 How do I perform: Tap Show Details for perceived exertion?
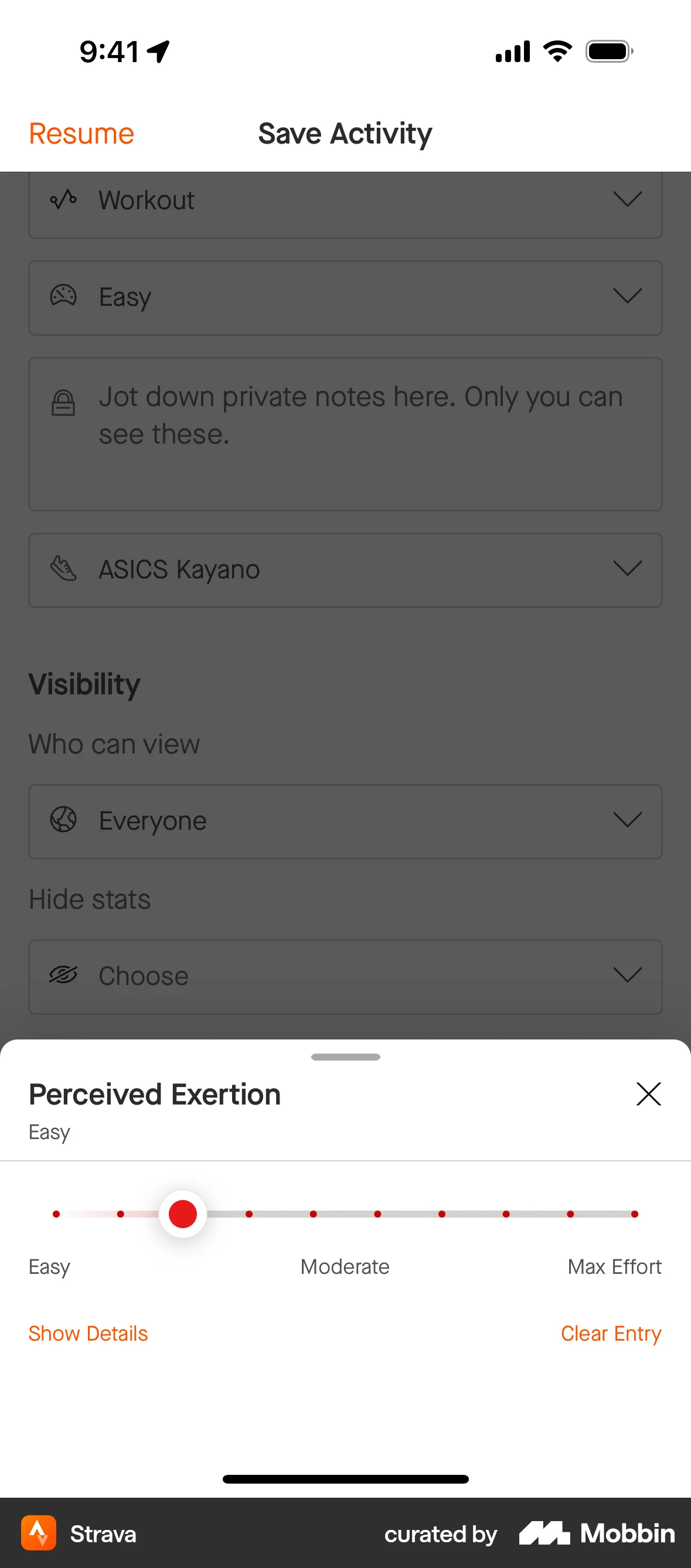click(88, 1333)
